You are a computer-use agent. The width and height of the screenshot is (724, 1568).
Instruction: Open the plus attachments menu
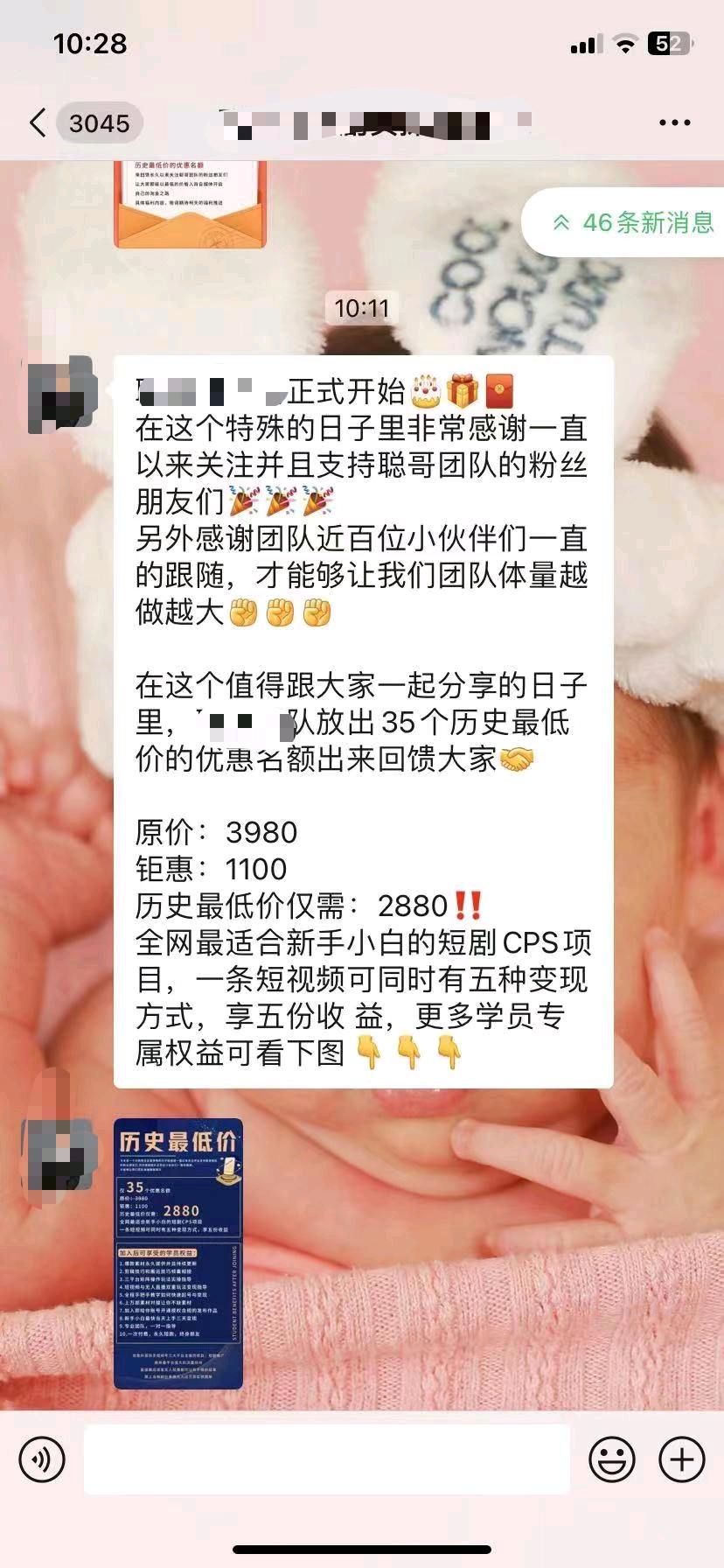(682, 1459)
